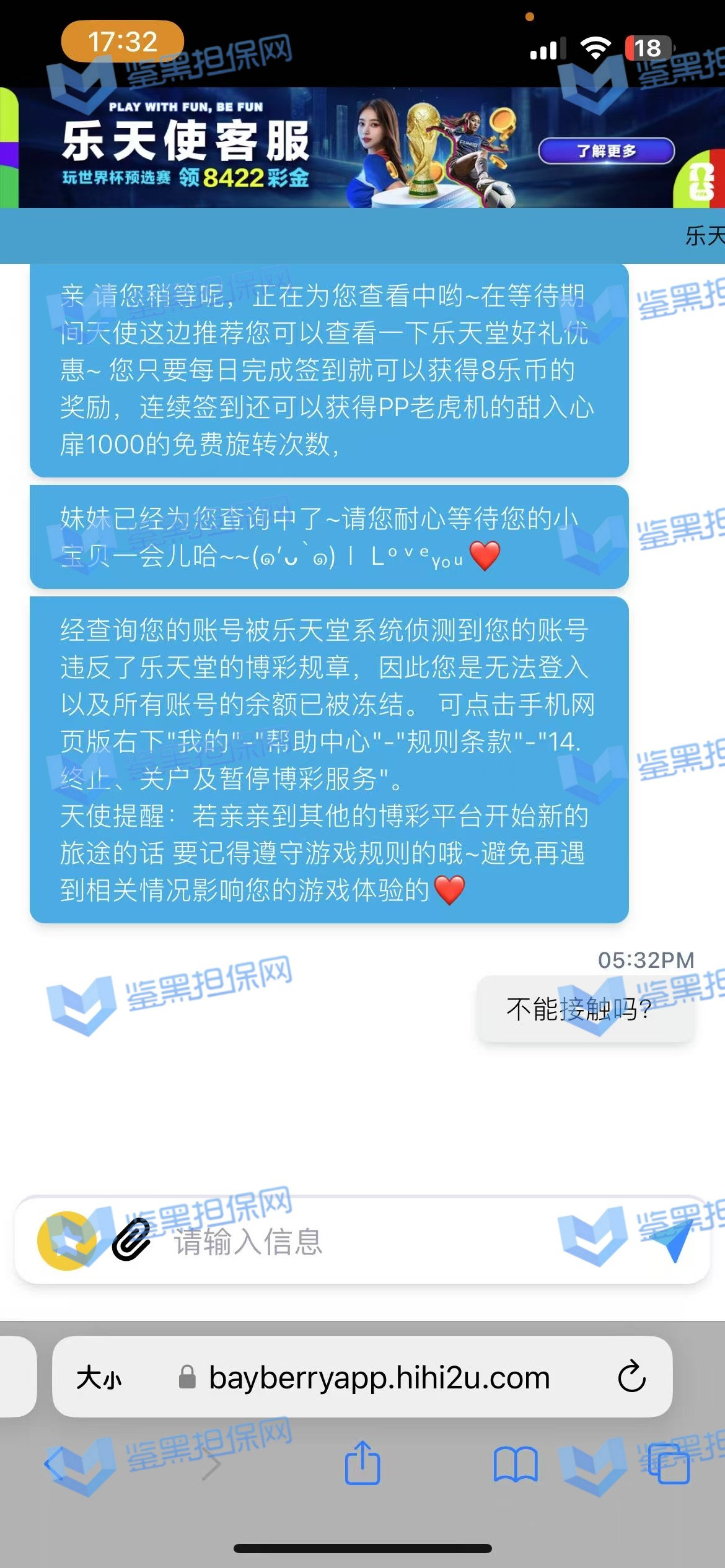Attach a file with the paperclip icon
Screen dimensions: 725x1568
[x=131, y=1240]
